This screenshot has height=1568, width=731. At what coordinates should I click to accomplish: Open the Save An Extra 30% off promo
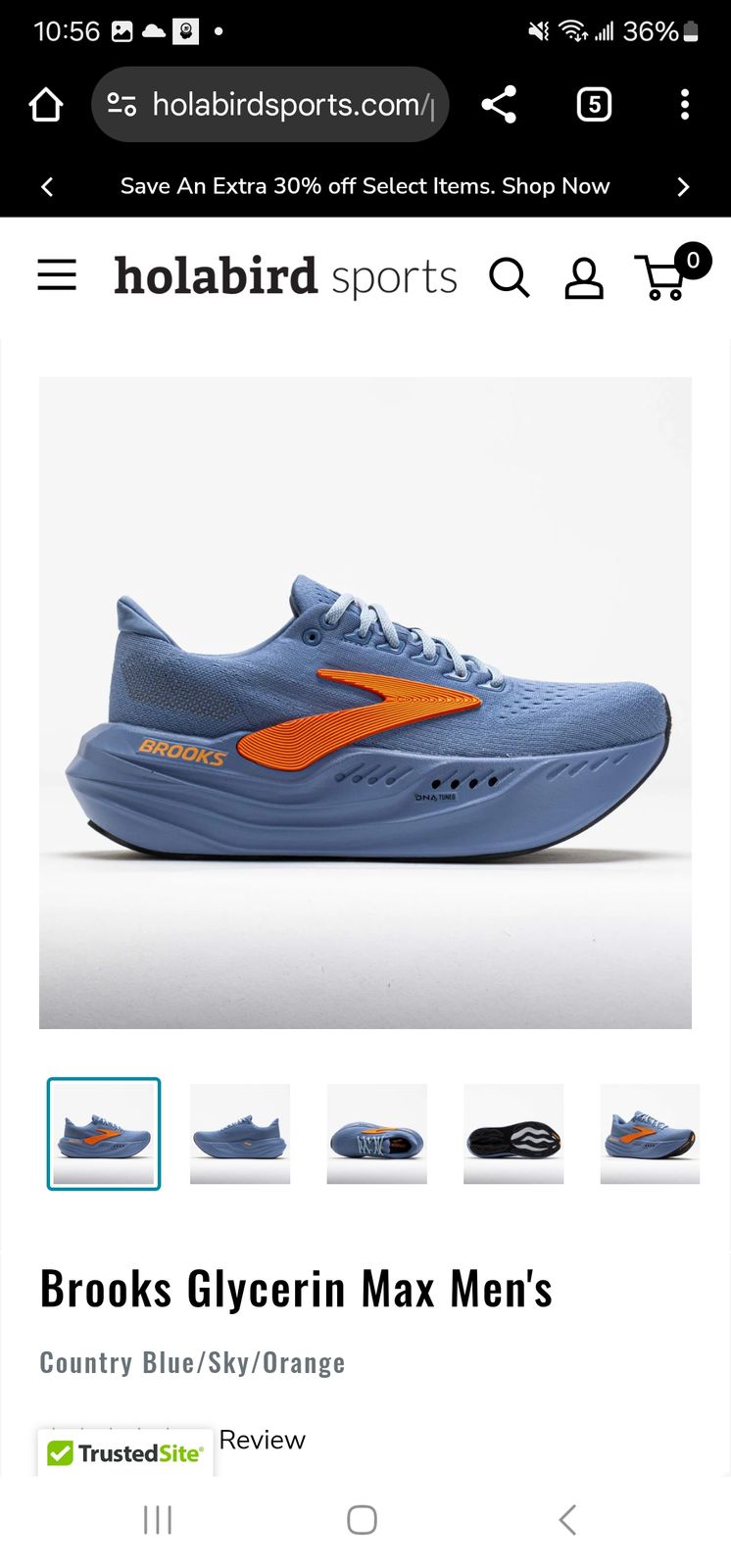point(365,186)
